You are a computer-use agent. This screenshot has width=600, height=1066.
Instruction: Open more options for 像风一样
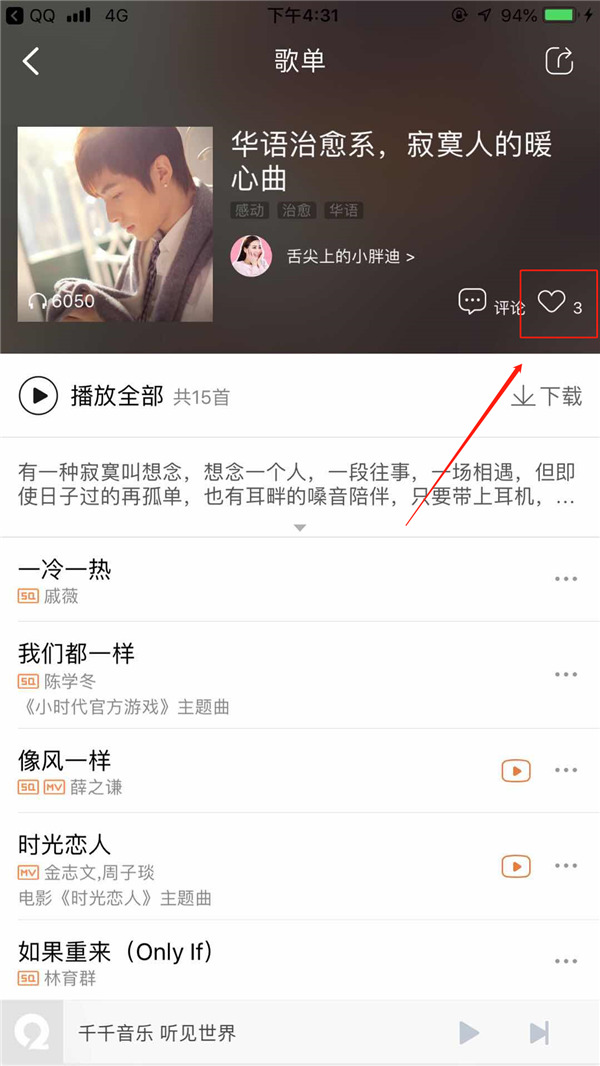click(566, 771)
